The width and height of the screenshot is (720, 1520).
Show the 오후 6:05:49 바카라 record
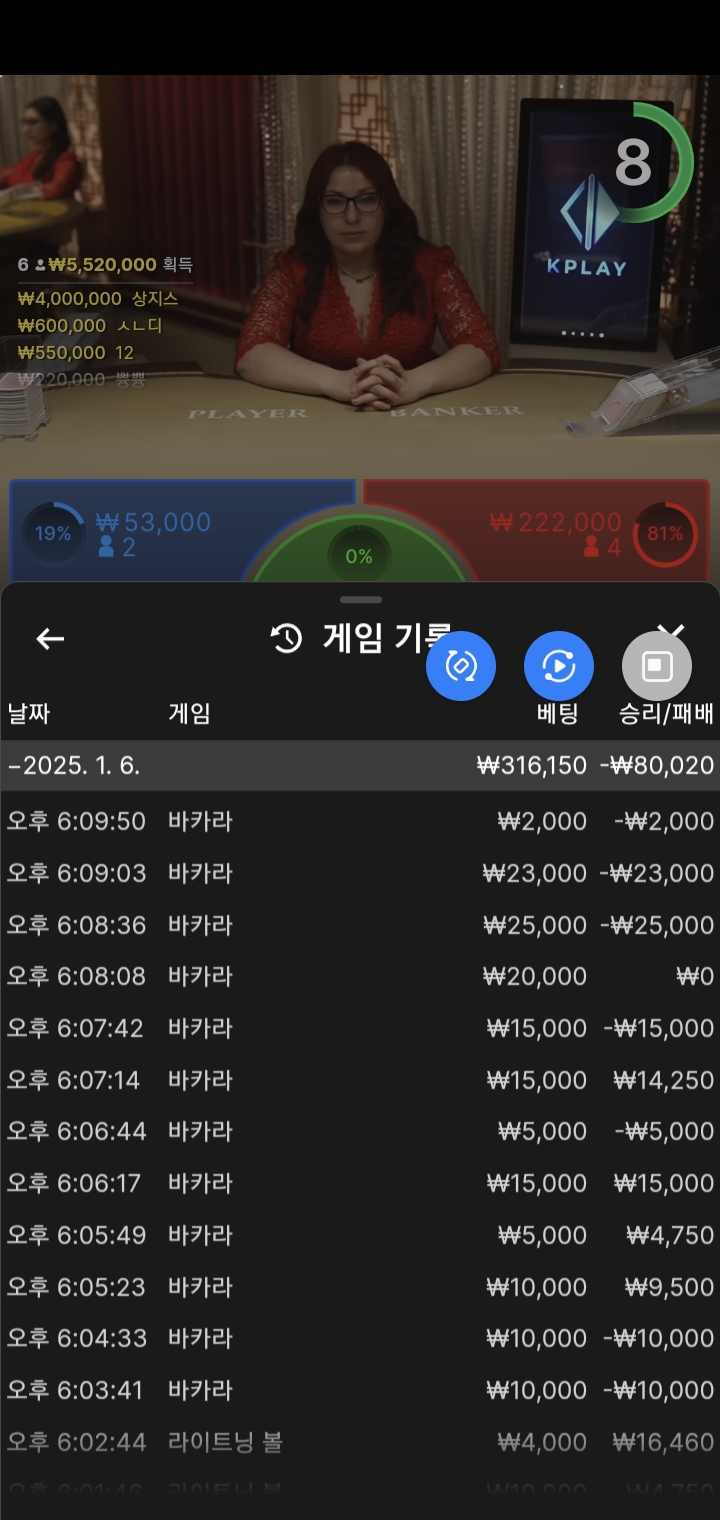click(x=360, y=1235)
